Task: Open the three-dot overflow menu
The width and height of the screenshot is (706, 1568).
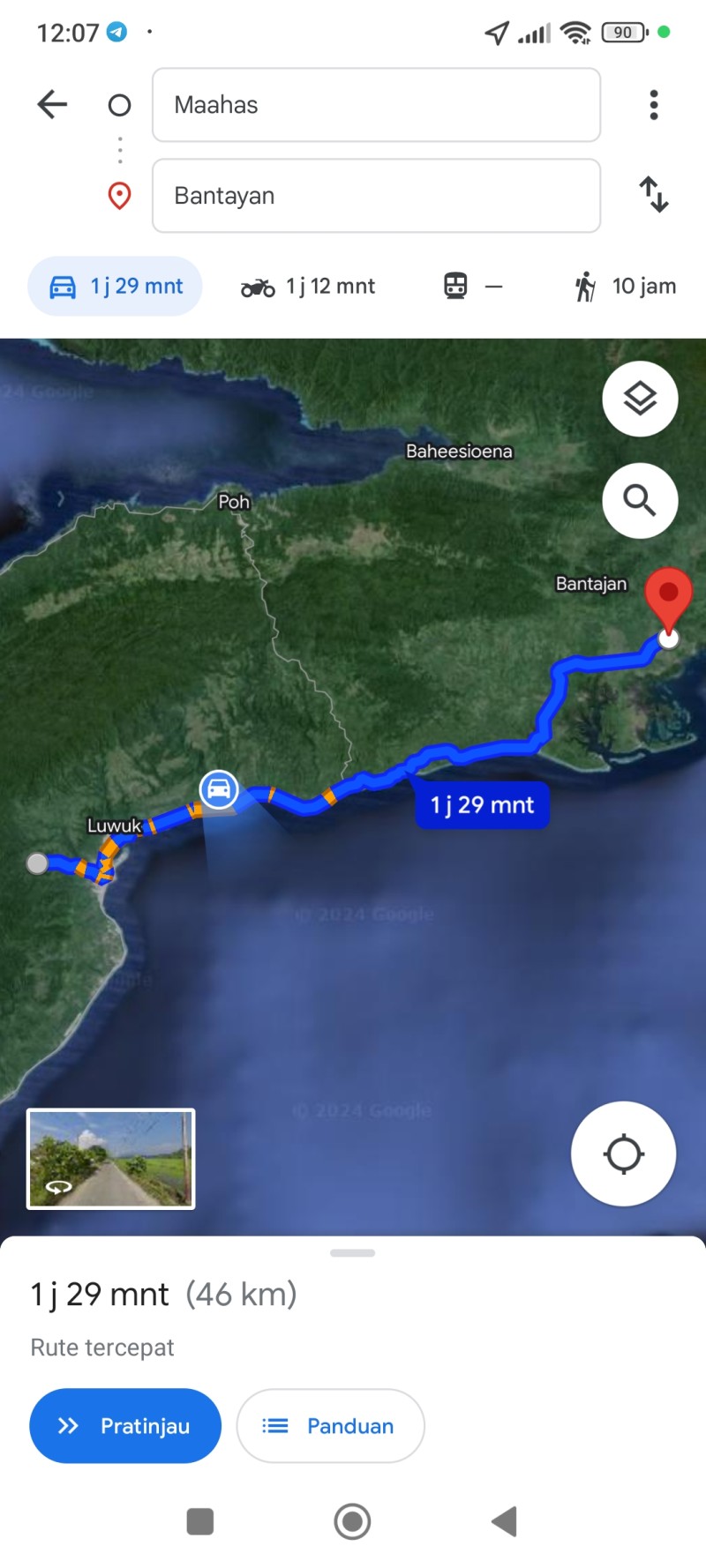Action: [x=654, y=105]
